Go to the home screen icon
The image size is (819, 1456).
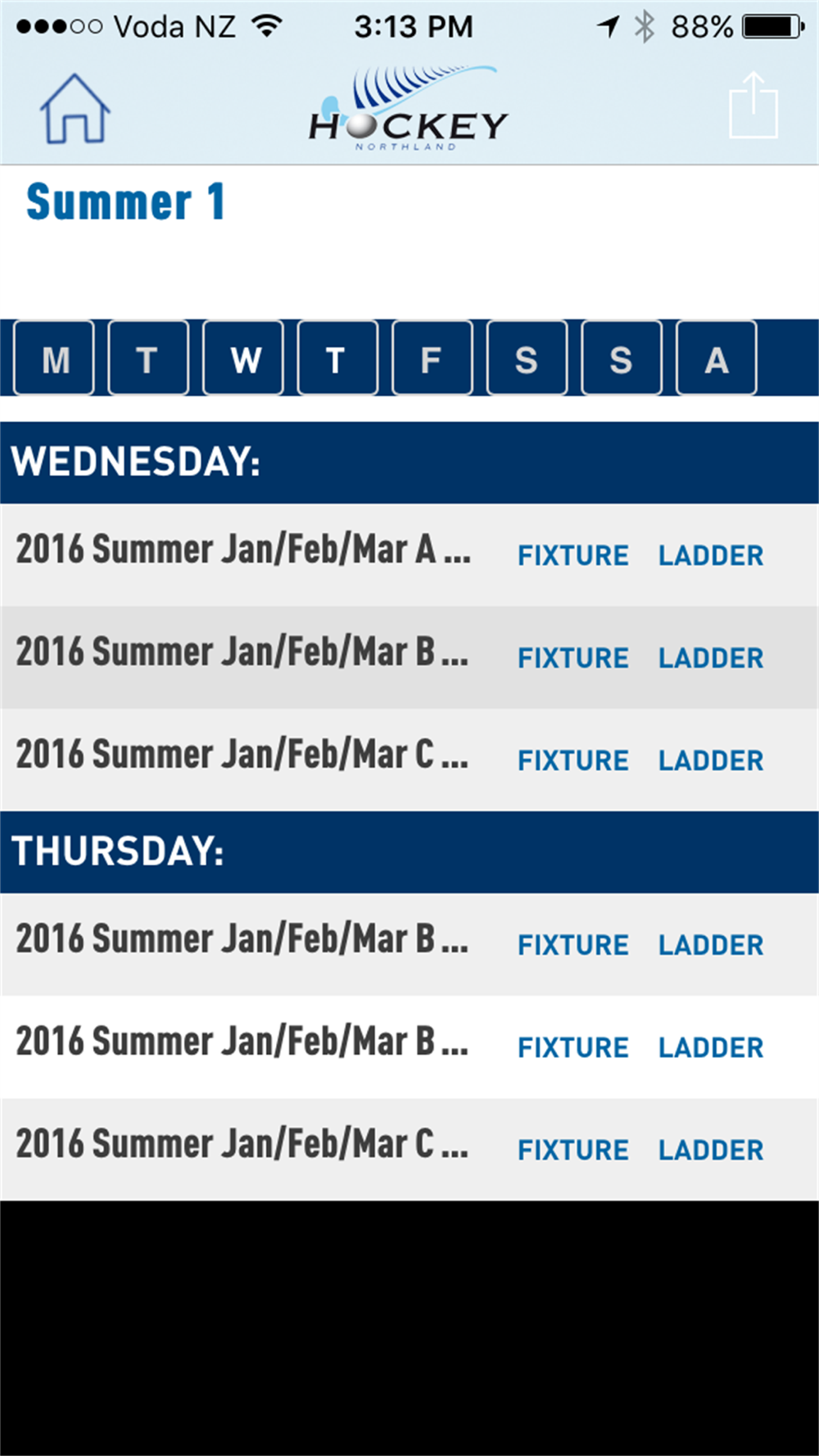click(x=75, y=108)
